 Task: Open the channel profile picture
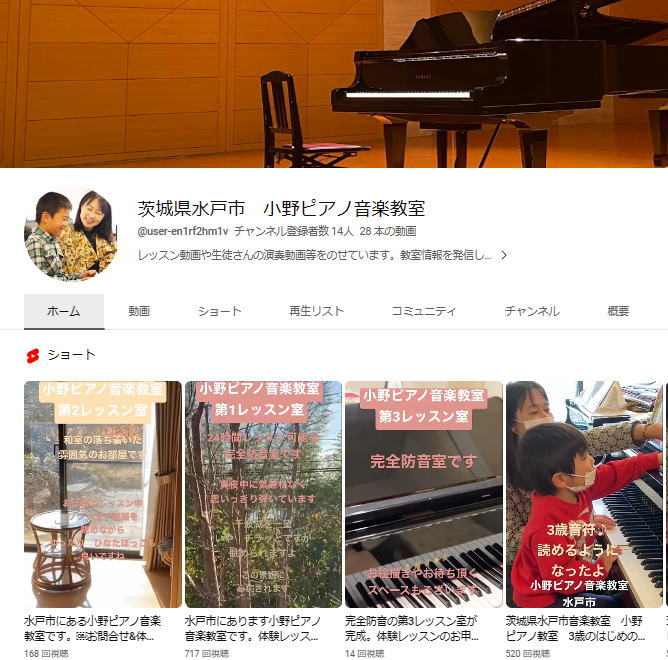point(71,233)
